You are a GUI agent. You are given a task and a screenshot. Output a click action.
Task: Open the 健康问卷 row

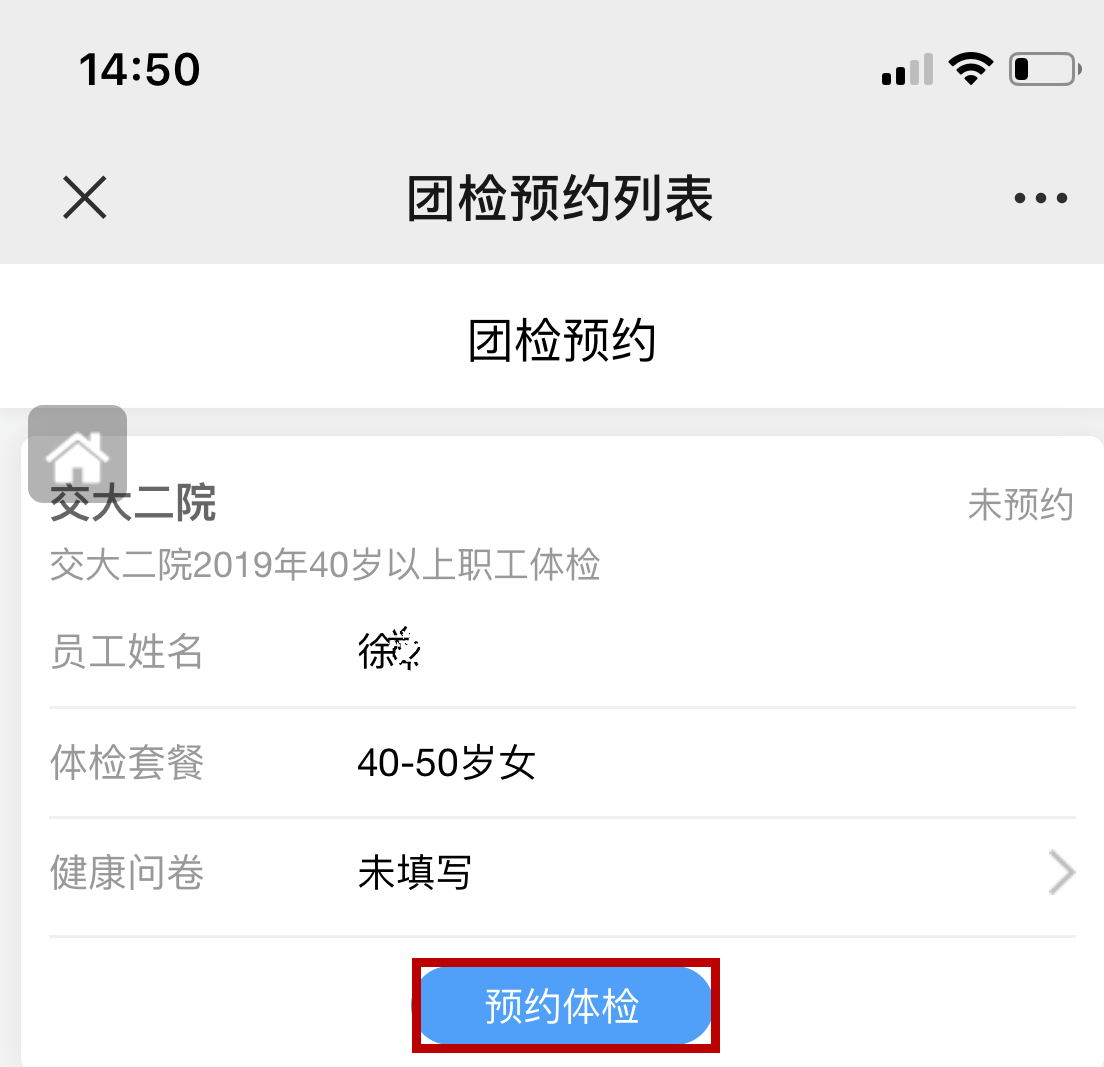[x=562, y=873]
